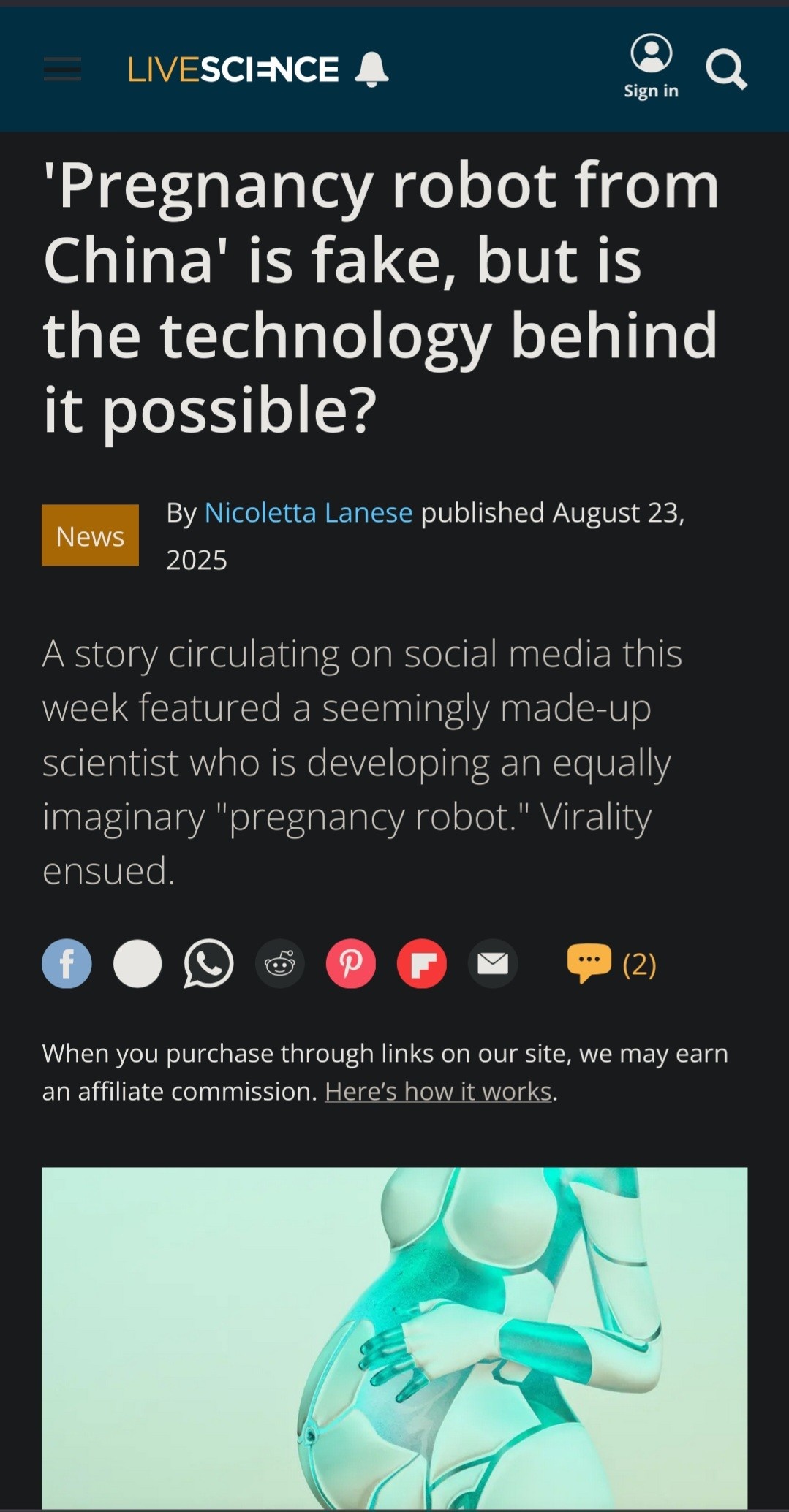Open the notifications bell

pyautogui.click(x=371, y=69)
